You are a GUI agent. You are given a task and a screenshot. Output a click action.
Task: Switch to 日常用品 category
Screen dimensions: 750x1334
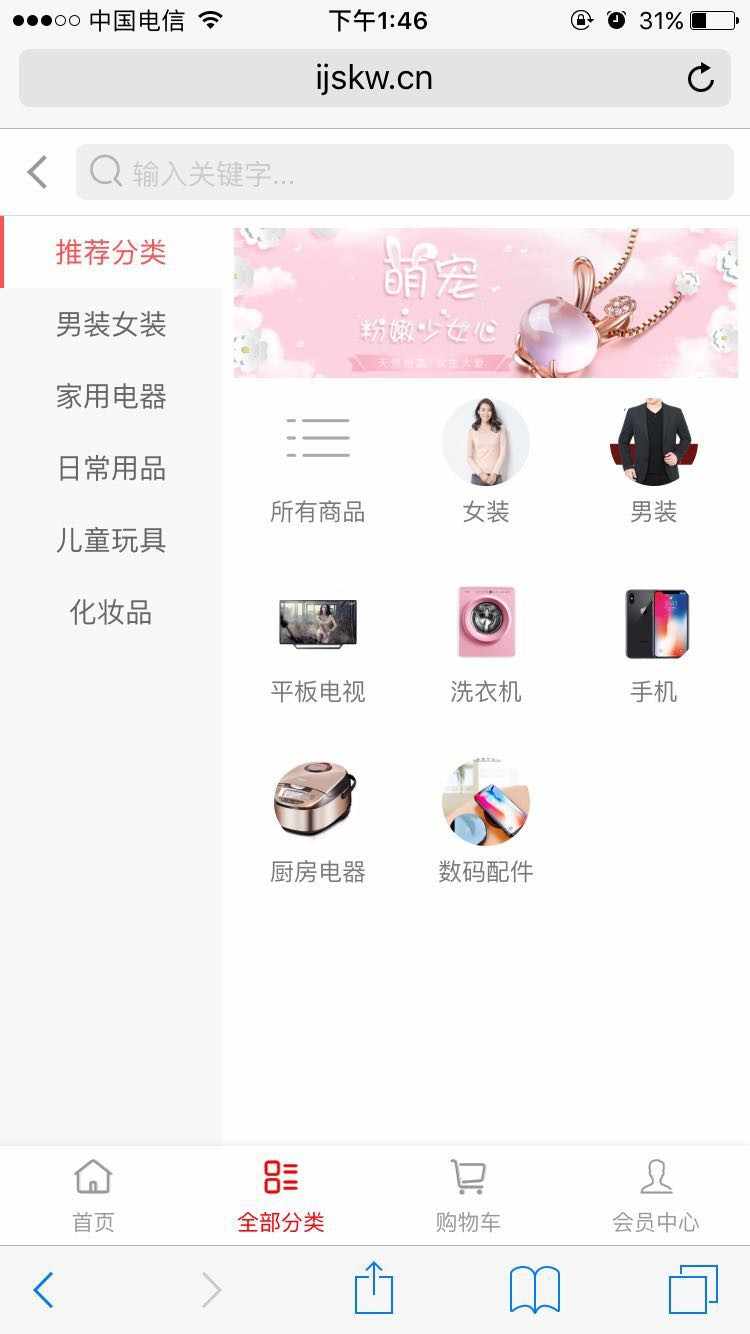coord(111,469)
